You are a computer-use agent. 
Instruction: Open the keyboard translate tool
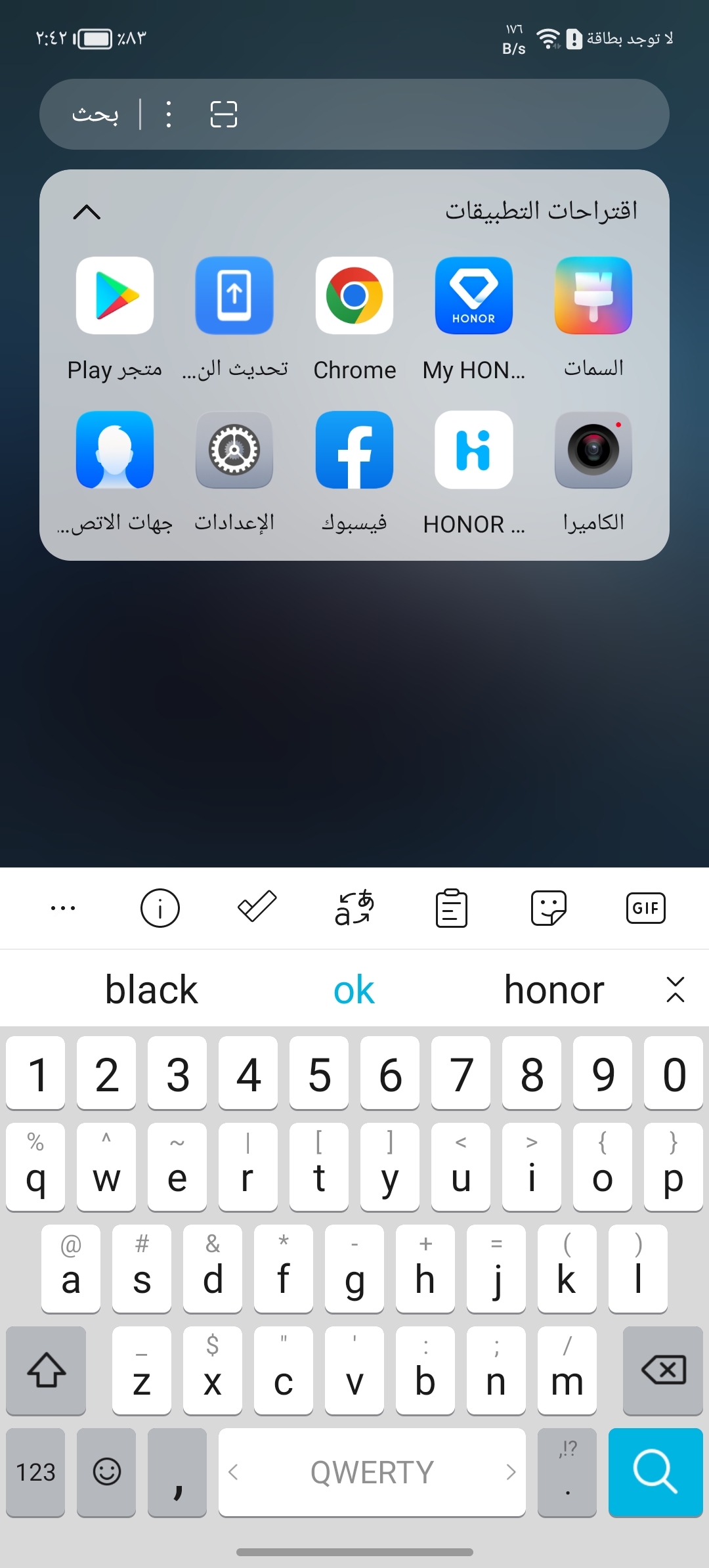[x=354, y=908]
